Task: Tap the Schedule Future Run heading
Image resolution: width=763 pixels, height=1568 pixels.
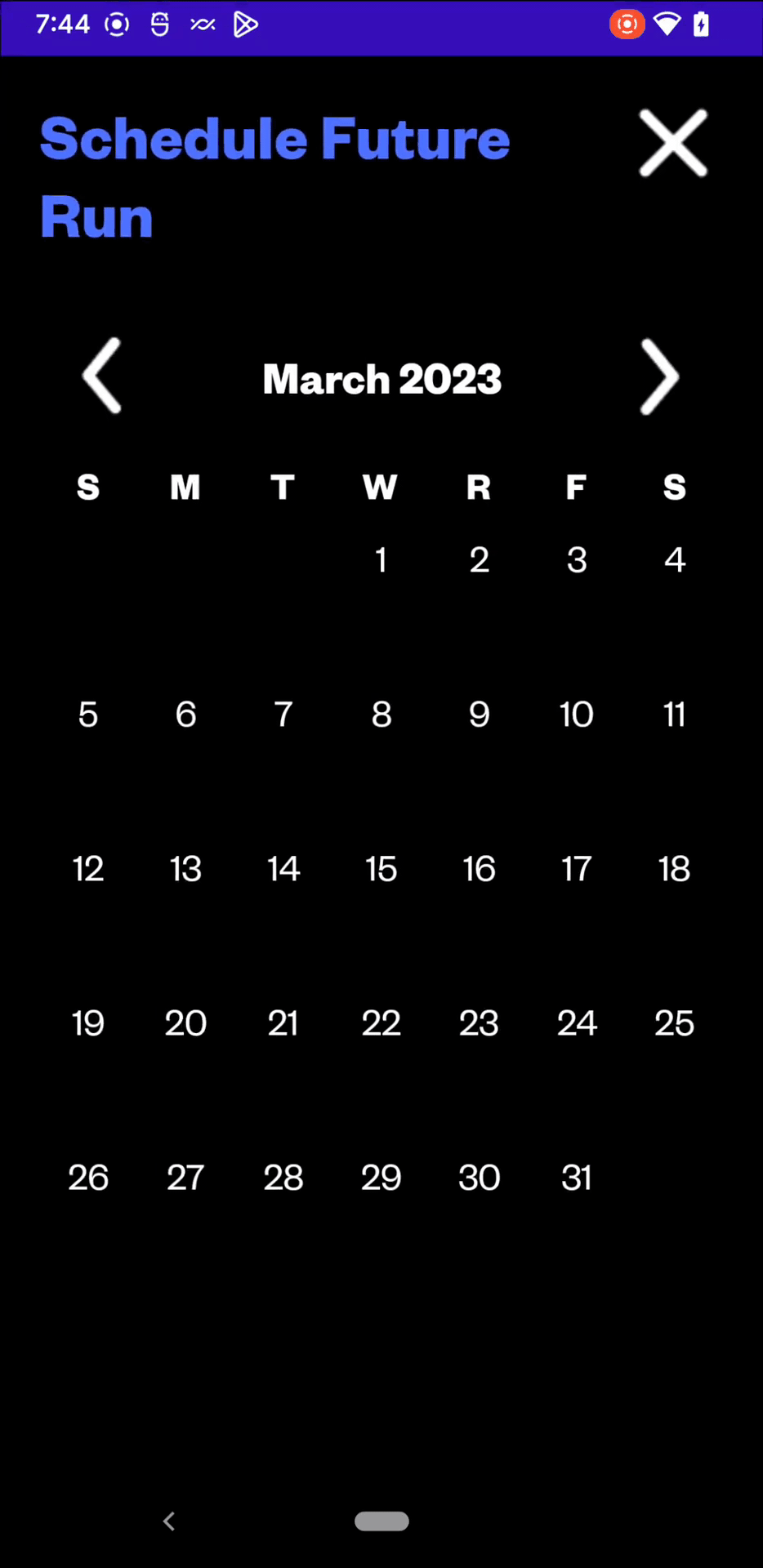Action: pyautogui.click(x=274, y=176)
